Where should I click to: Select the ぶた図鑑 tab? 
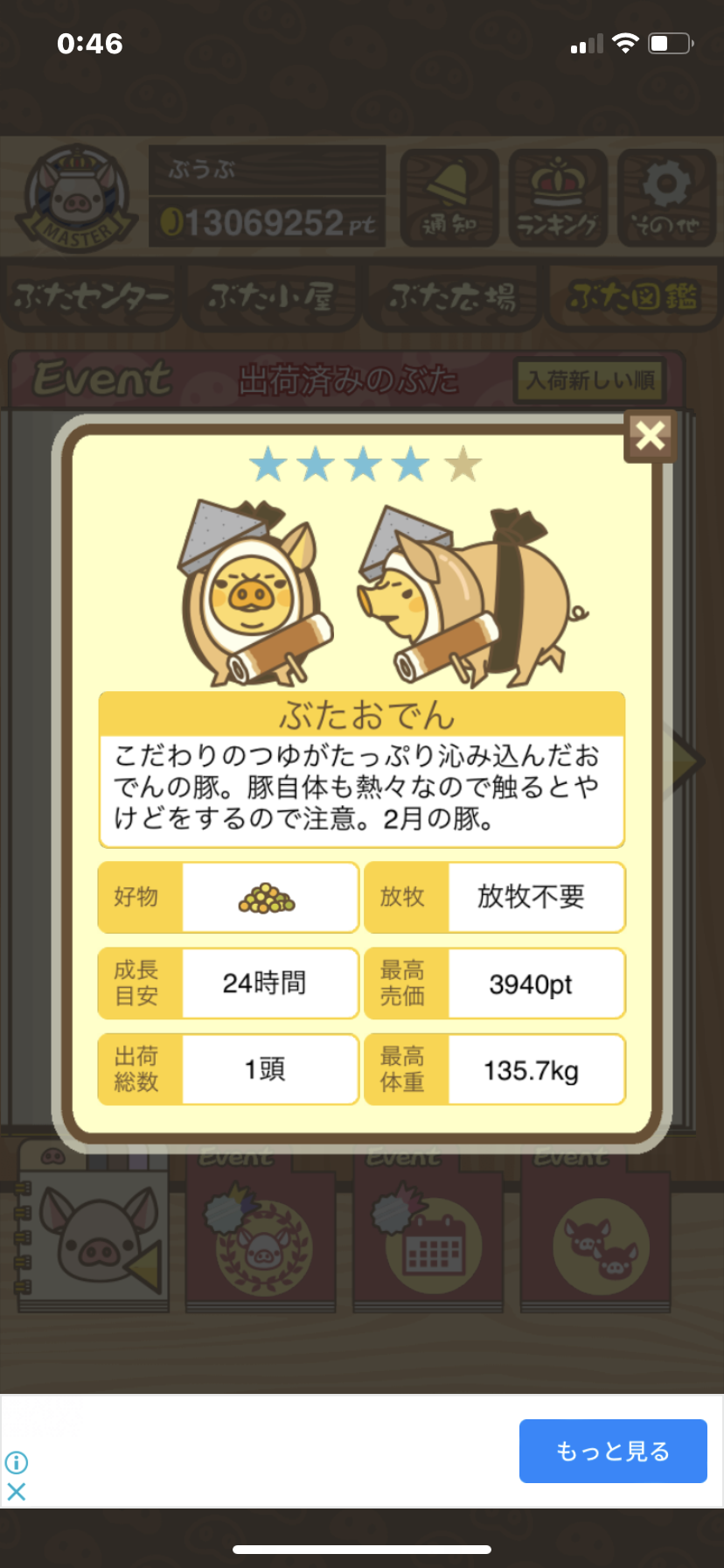(x=633, y=298)
